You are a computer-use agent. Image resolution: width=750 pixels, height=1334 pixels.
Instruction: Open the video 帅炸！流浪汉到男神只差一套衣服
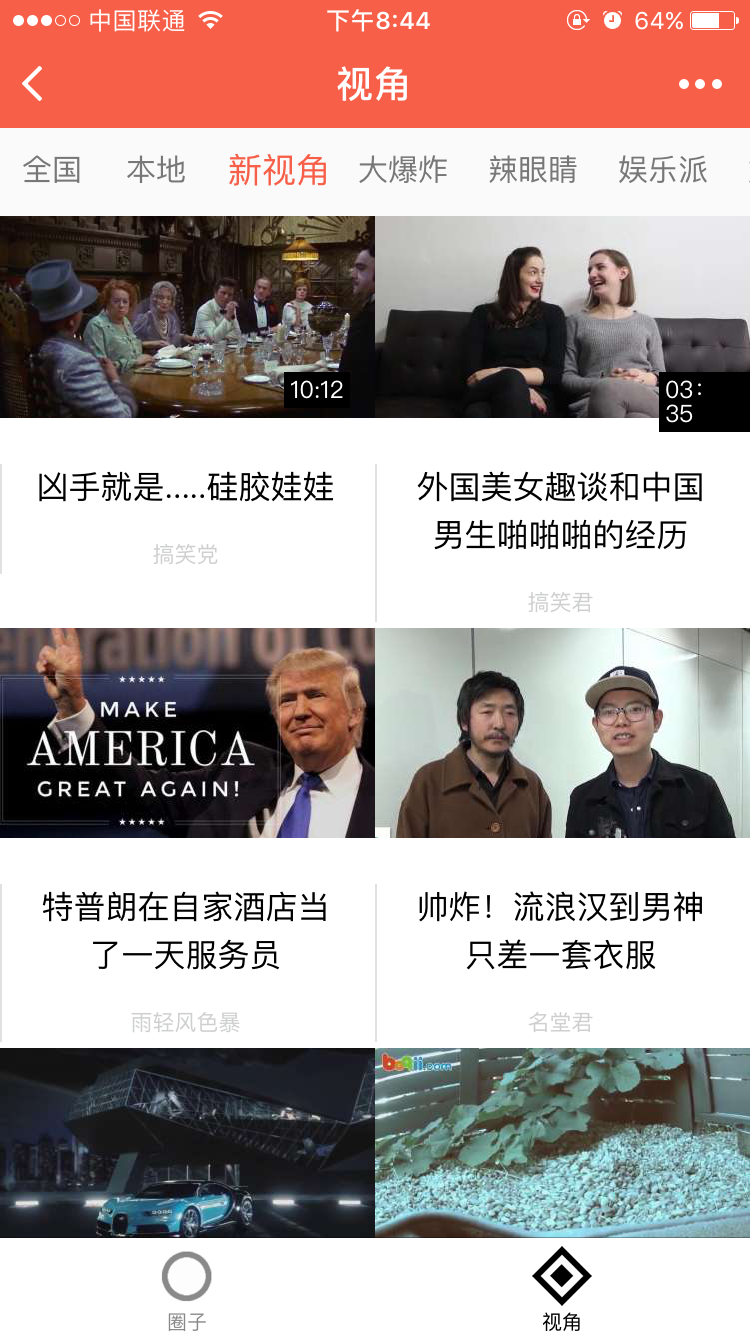pyautogui.click(x=562, y=733)
